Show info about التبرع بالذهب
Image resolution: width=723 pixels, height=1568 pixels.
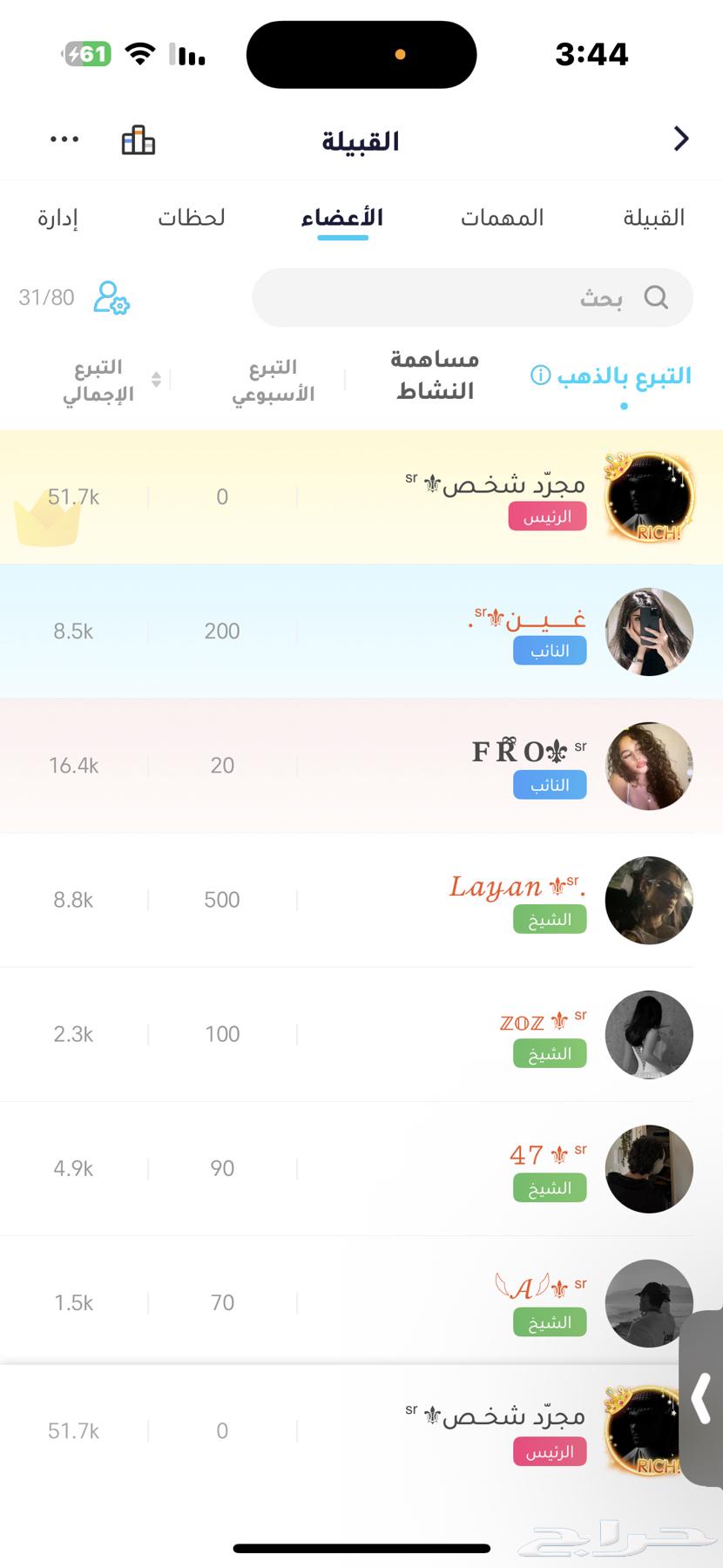click(x=541, y=375)
